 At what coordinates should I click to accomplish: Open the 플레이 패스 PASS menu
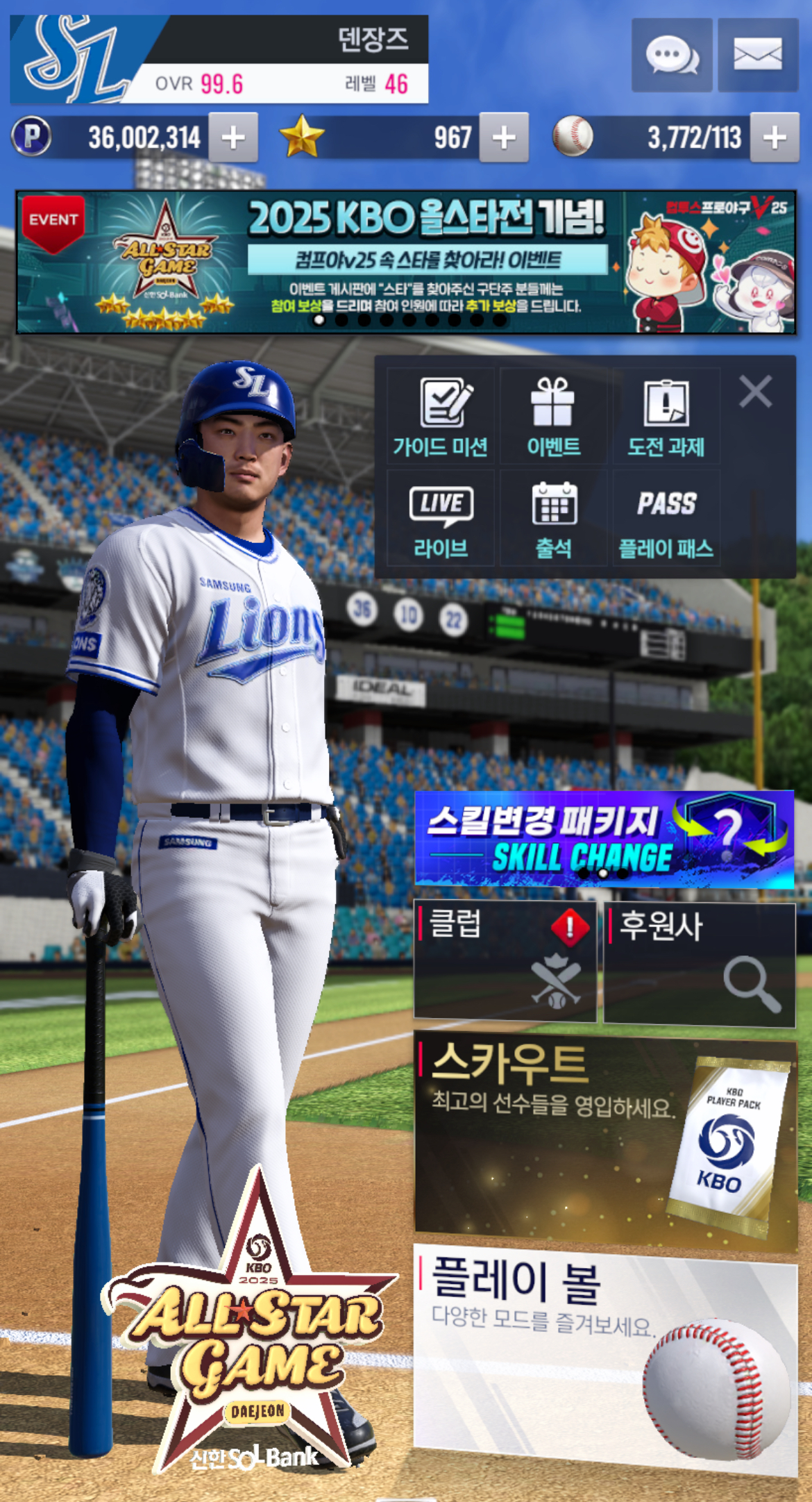pos(666,519)
